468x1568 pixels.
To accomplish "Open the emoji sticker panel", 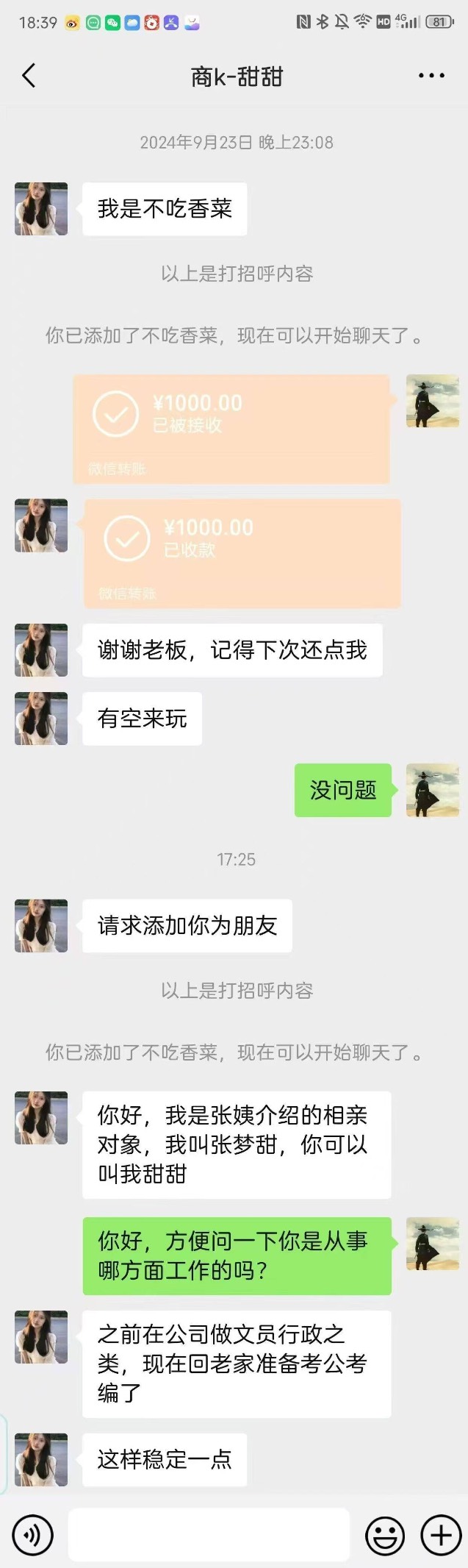I will coord(385,1535).
